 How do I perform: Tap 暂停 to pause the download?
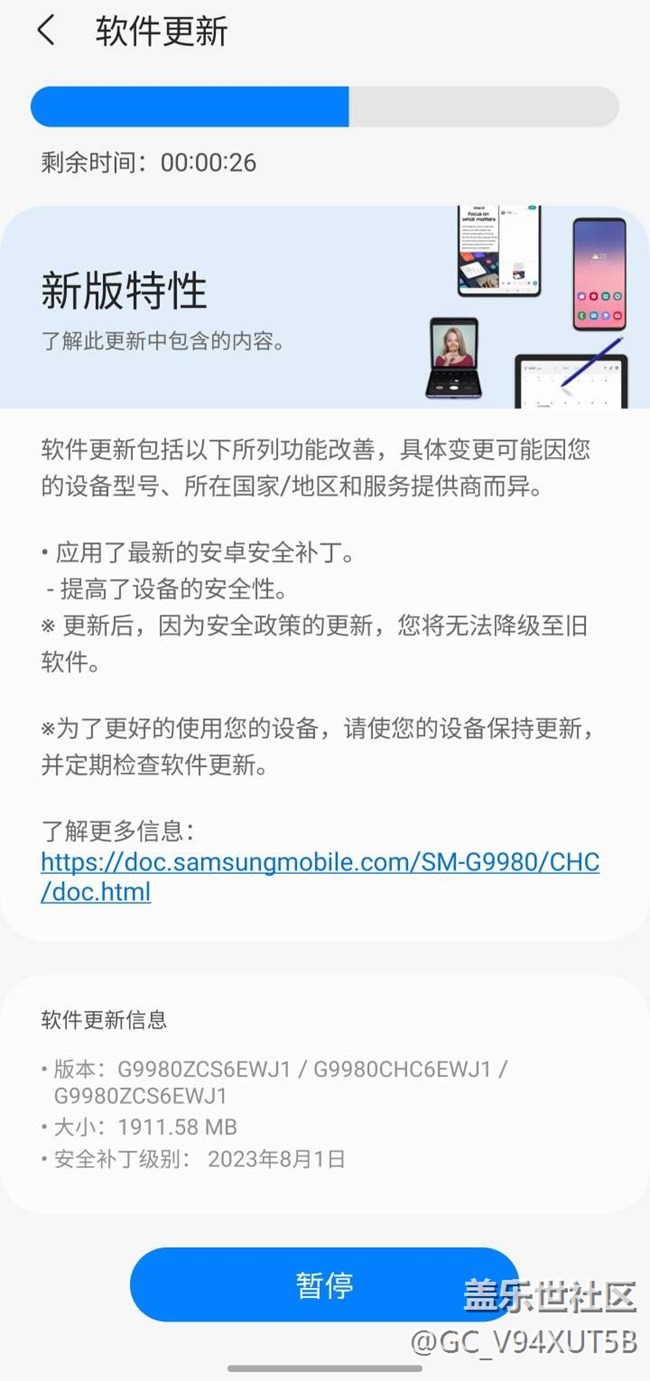324,1284
